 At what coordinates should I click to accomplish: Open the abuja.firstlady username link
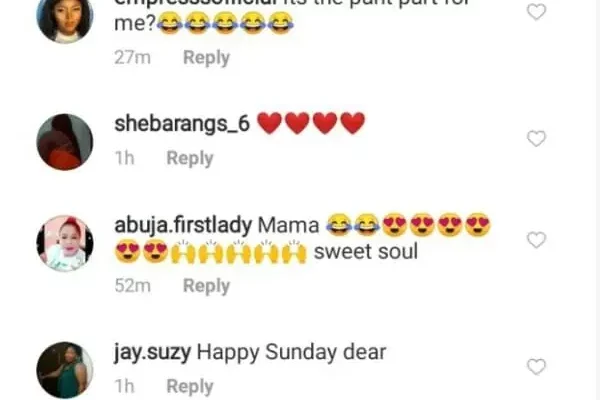[x=184, y=225]
